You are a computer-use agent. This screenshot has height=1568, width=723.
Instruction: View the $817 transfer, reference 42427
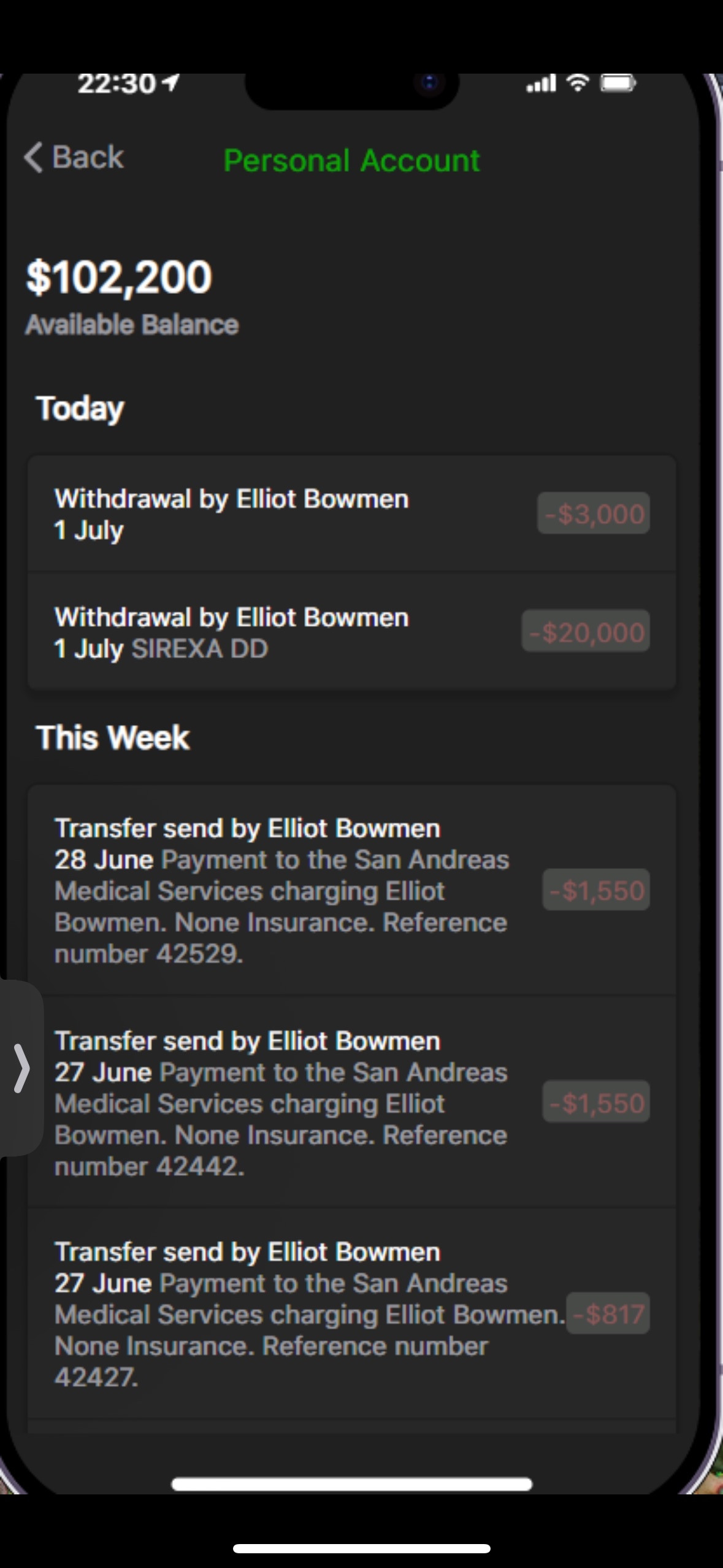tap(351, 1314)
